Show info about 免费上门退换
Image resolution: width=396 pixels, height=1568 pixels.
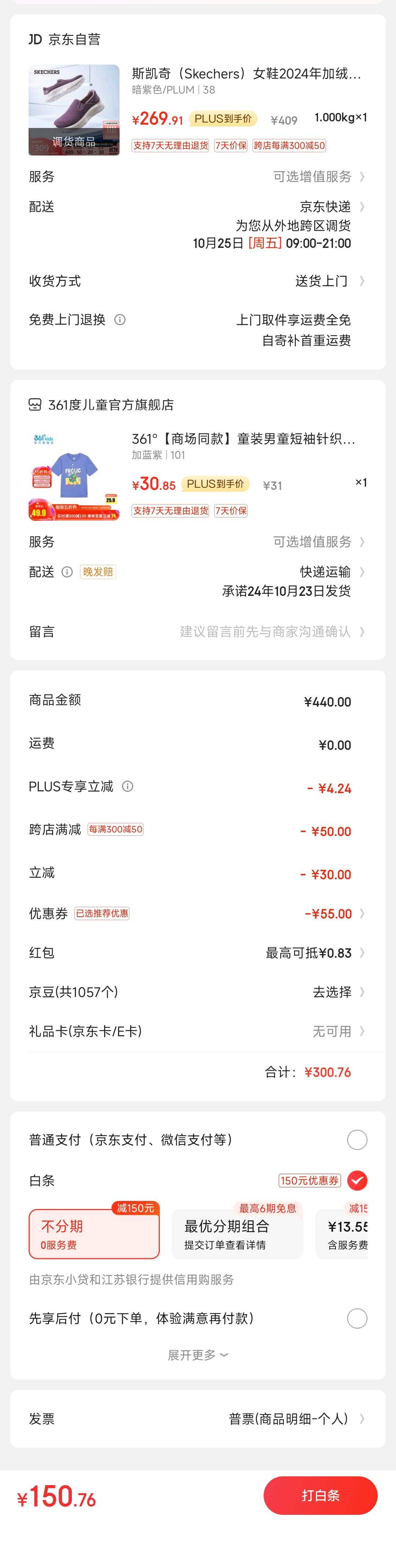(120, 319)
